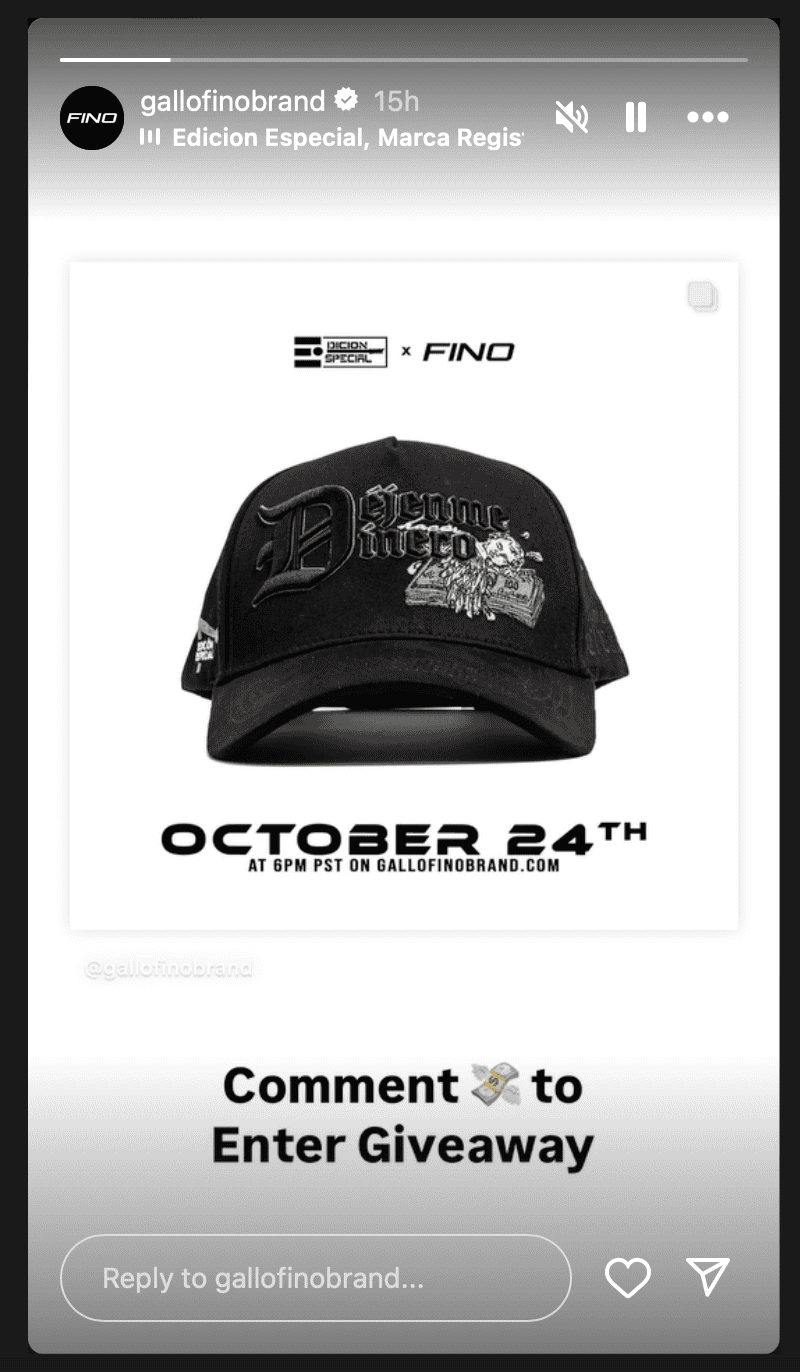The width and height of the screenshot is (800, 1372).
Task: Pause the story playback
Action: 636,118
